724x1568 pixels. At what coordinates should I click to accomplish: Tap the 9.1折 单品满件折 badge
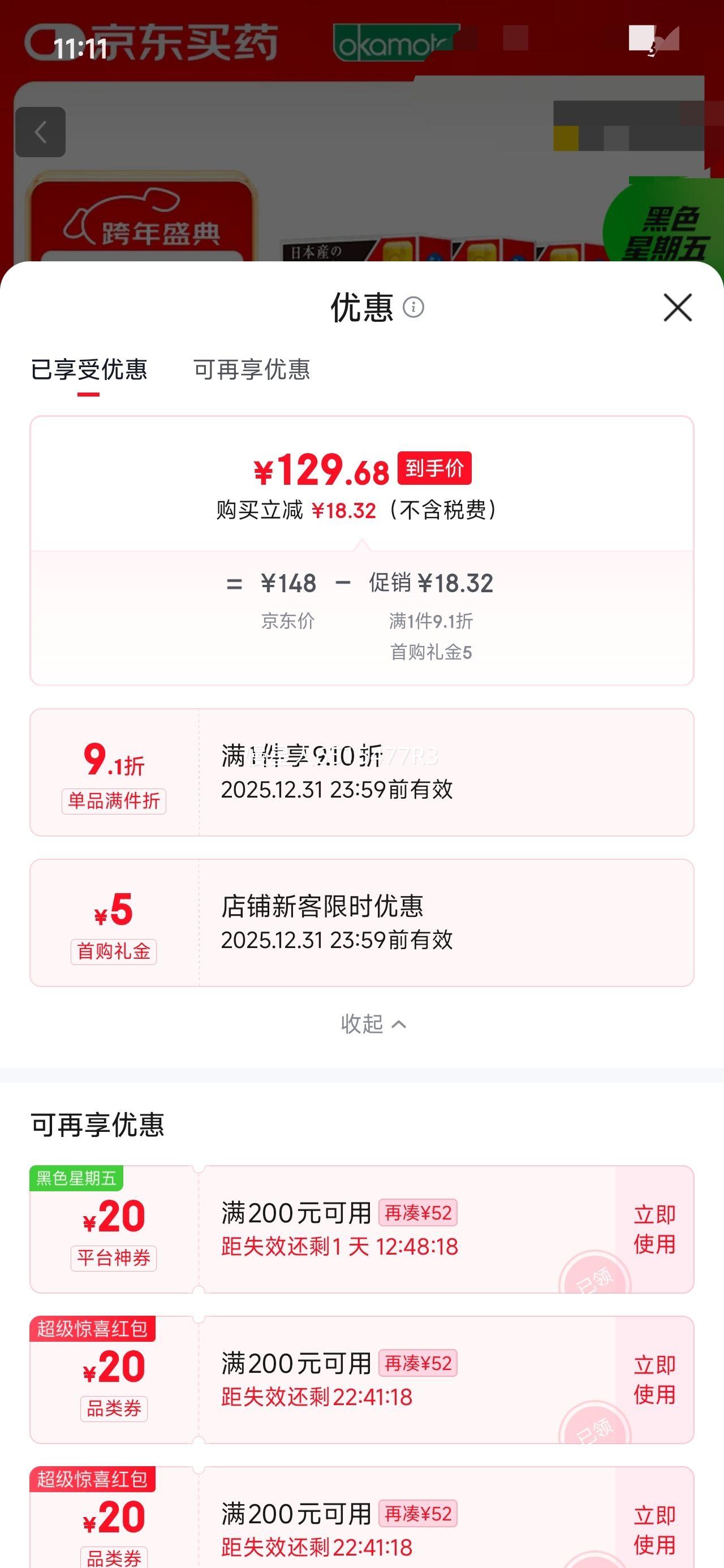(113, 773)
